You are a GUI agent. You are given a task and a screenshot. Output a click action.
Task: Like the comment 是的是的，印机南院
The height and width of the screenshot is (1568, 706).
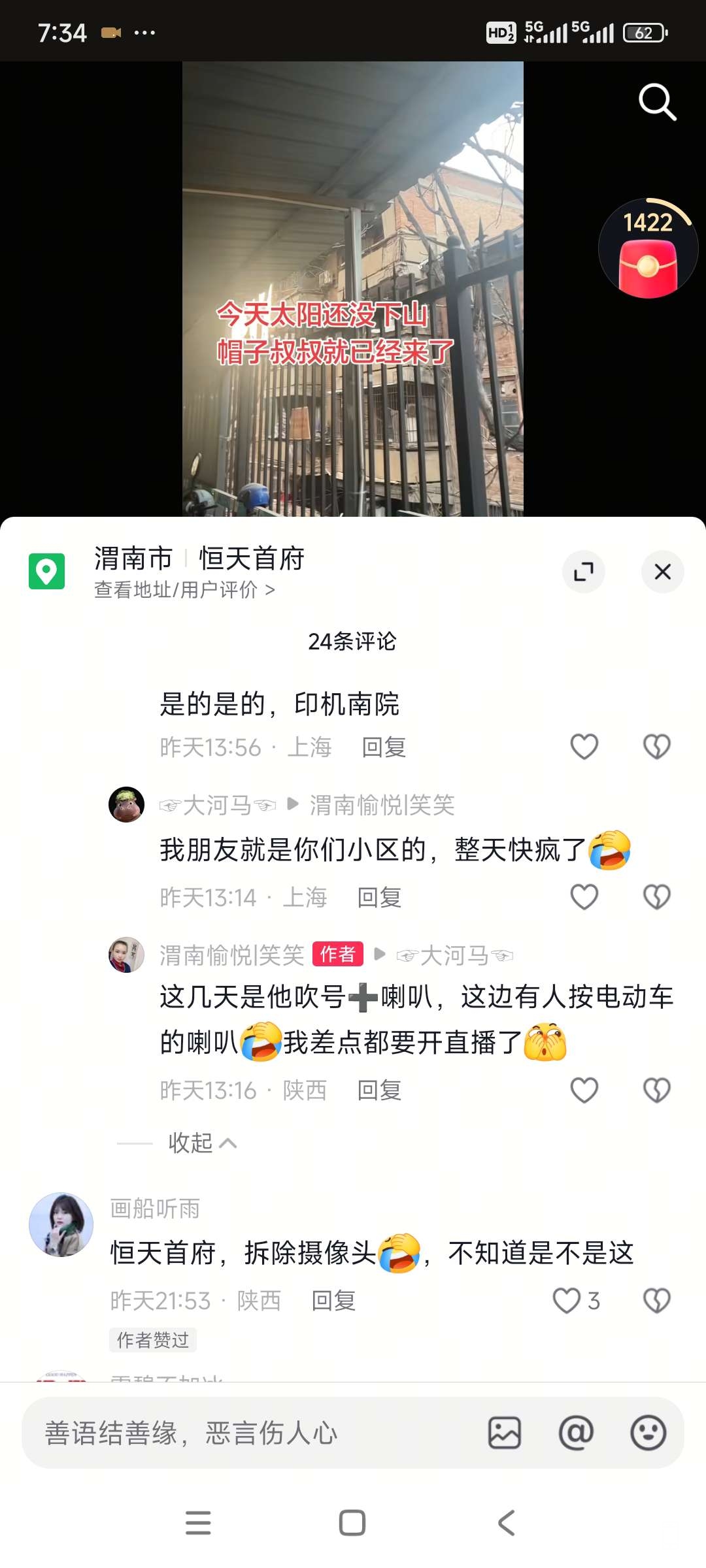[x=584, y=747]
